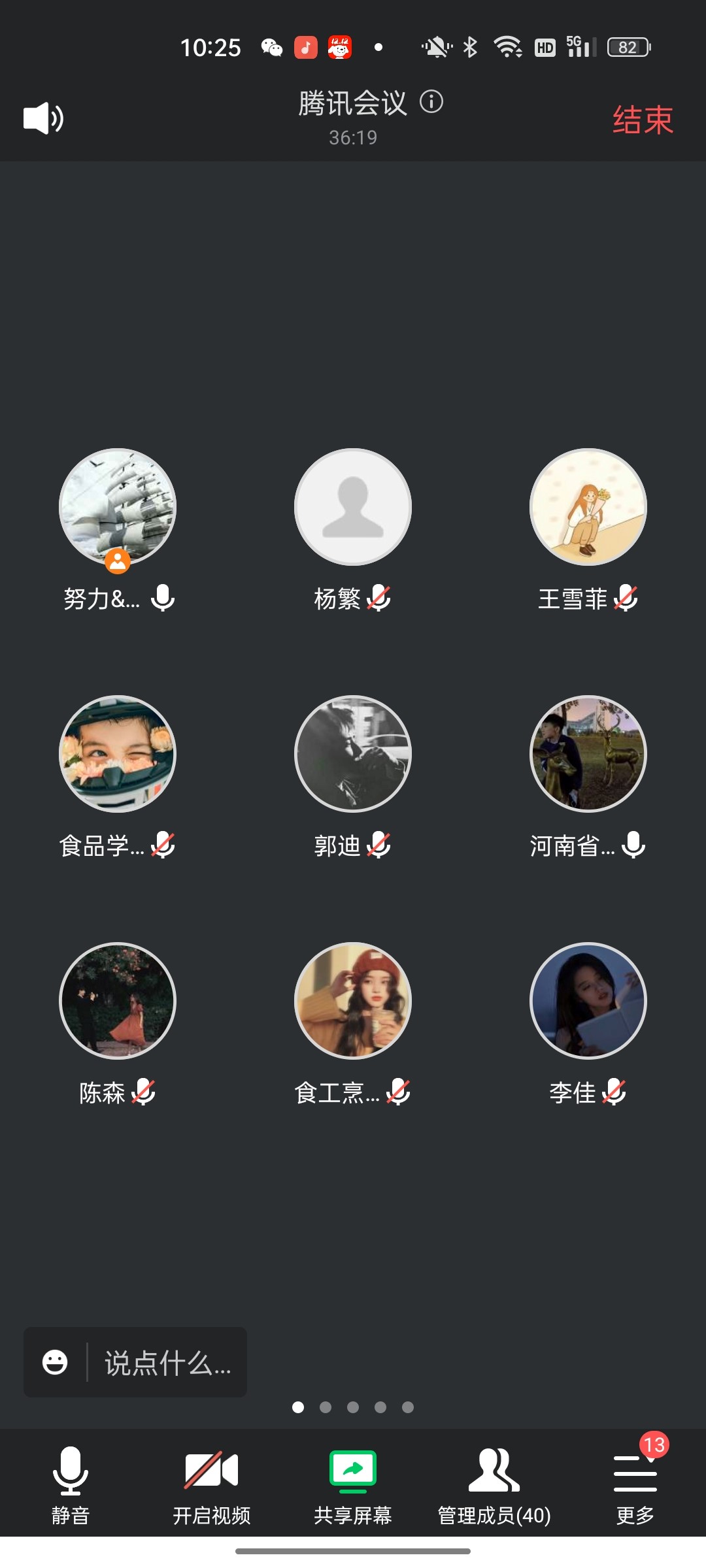
Task: Select participant 杨繁
Action: [x=353, y=508]
